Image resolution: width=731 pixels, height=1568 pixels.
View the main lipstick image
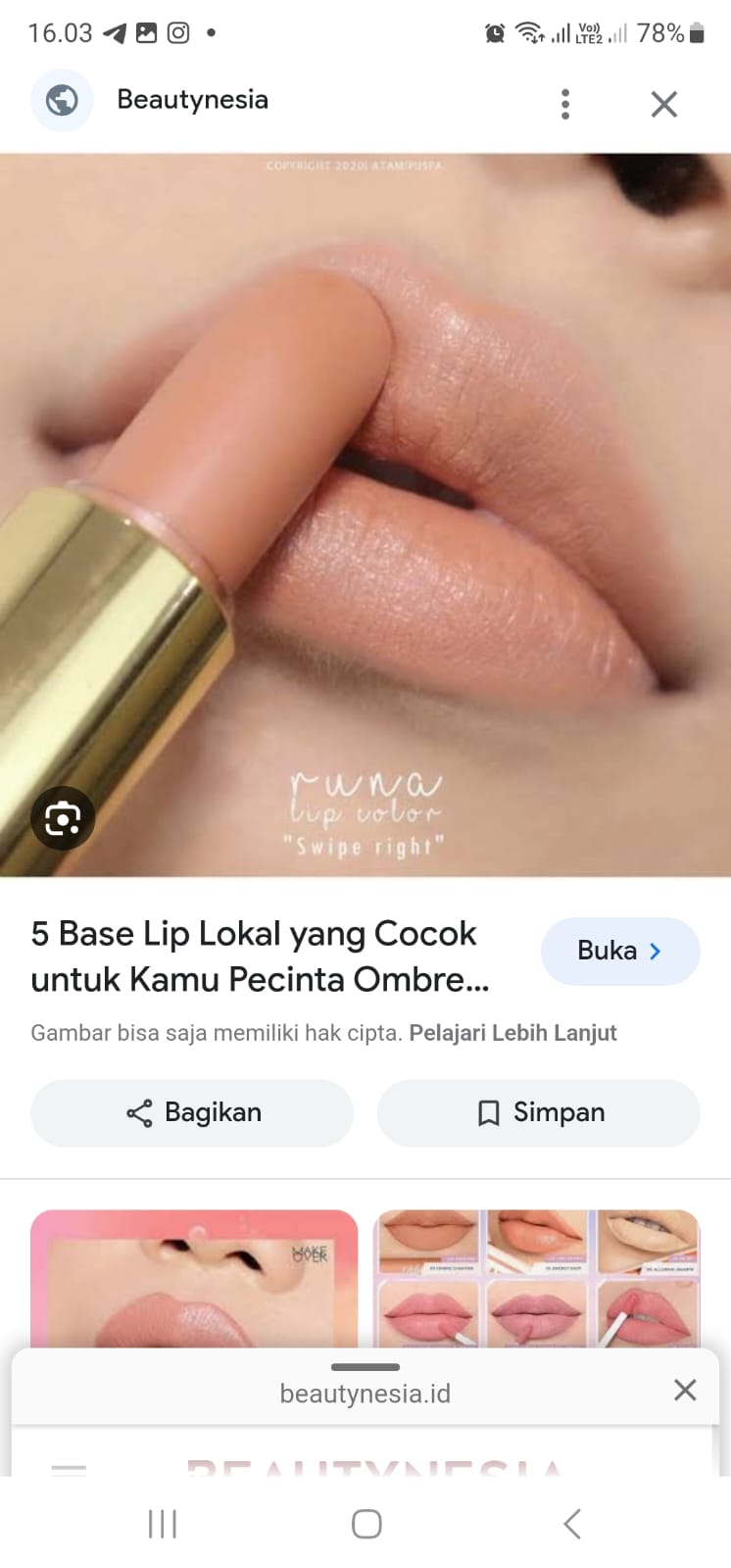click(x=365, y=514)
